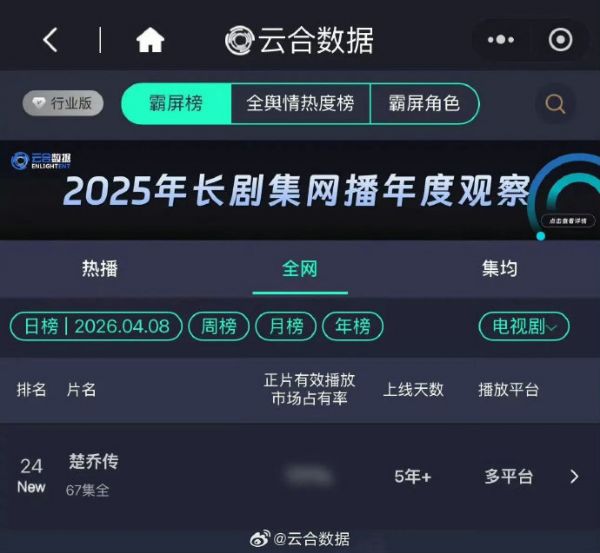Viewport: 600px width, 553px height.
Task: Open the three-dot more menu
Action: 500,40
